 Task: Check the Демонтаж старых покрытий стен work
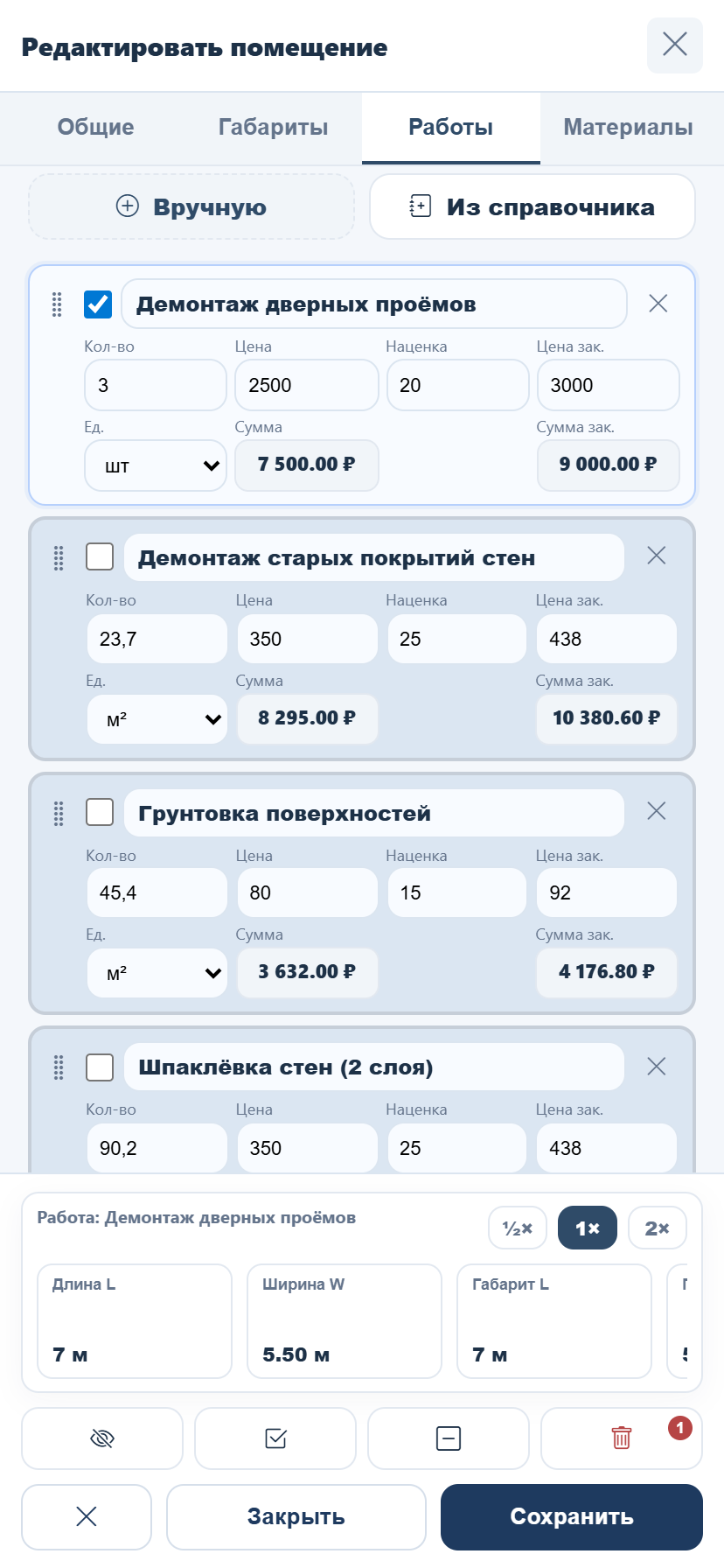click(x=100, y=556)
